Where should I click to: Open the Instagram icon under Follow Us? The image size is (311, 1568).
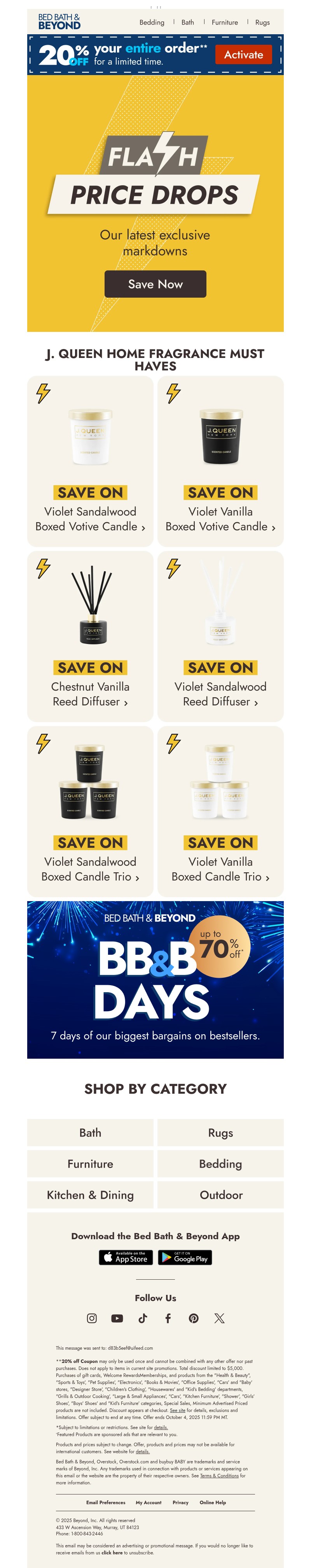pyautogui.click(x=92, y=1318)
